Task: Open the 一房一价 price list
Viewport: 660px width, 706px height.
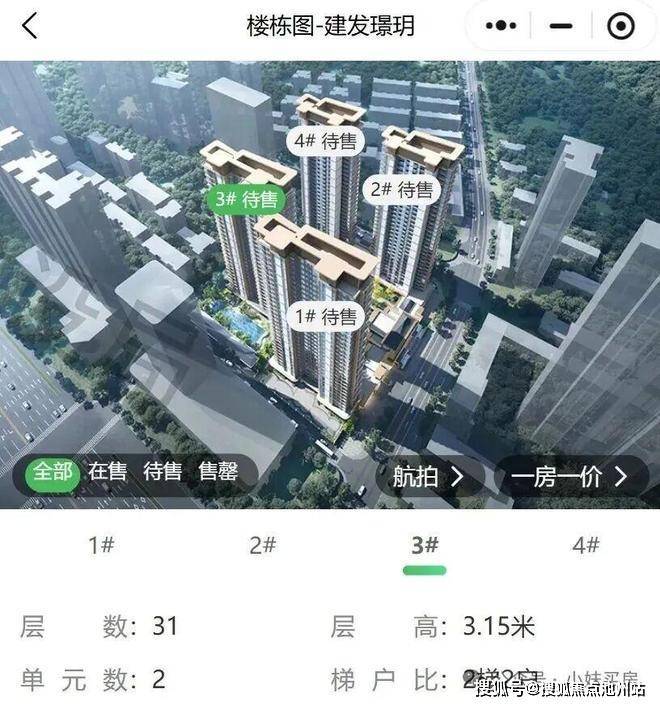Action: click(x=566, y=477)
